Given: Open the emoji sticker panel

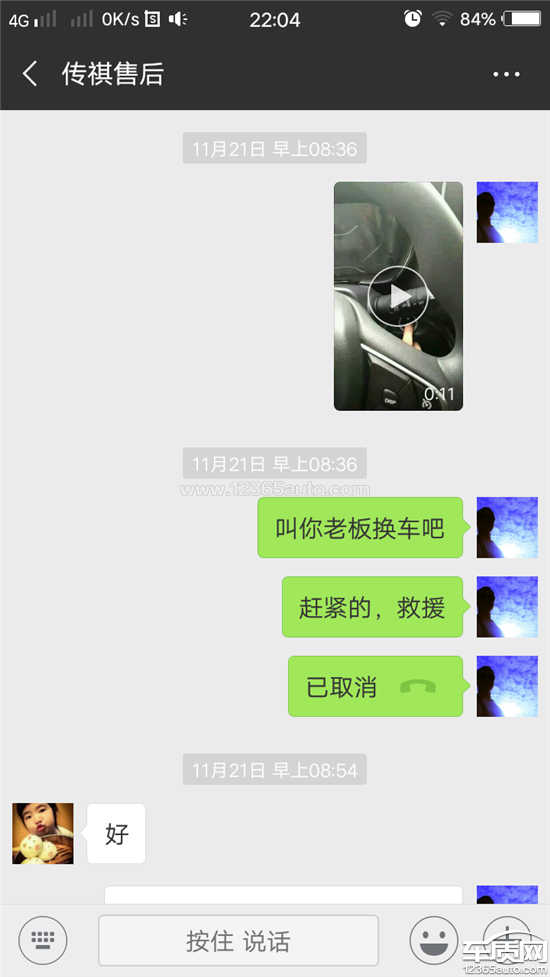Looking at the screenshot, I should click(x=433, y=940).
